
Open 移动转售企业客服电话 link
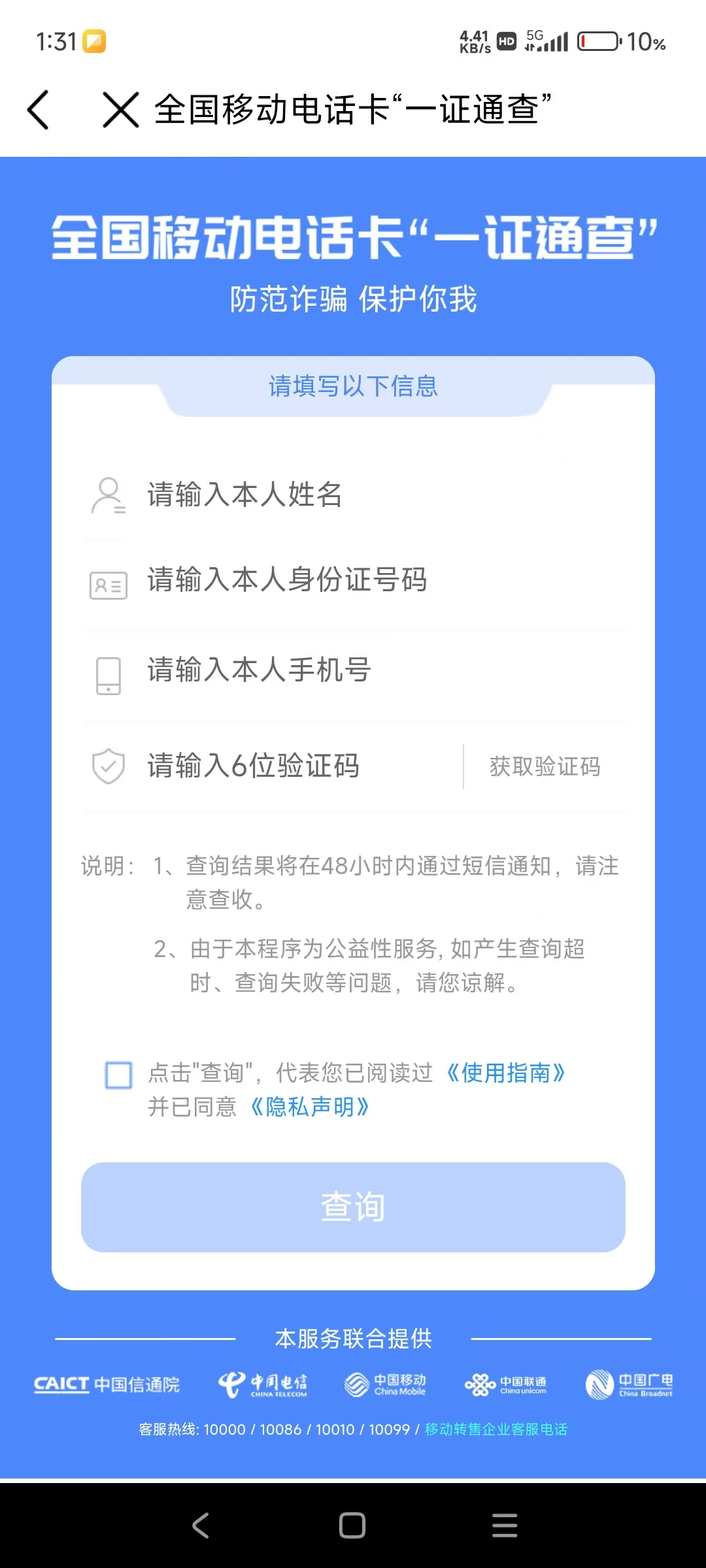pos(496,1429)
